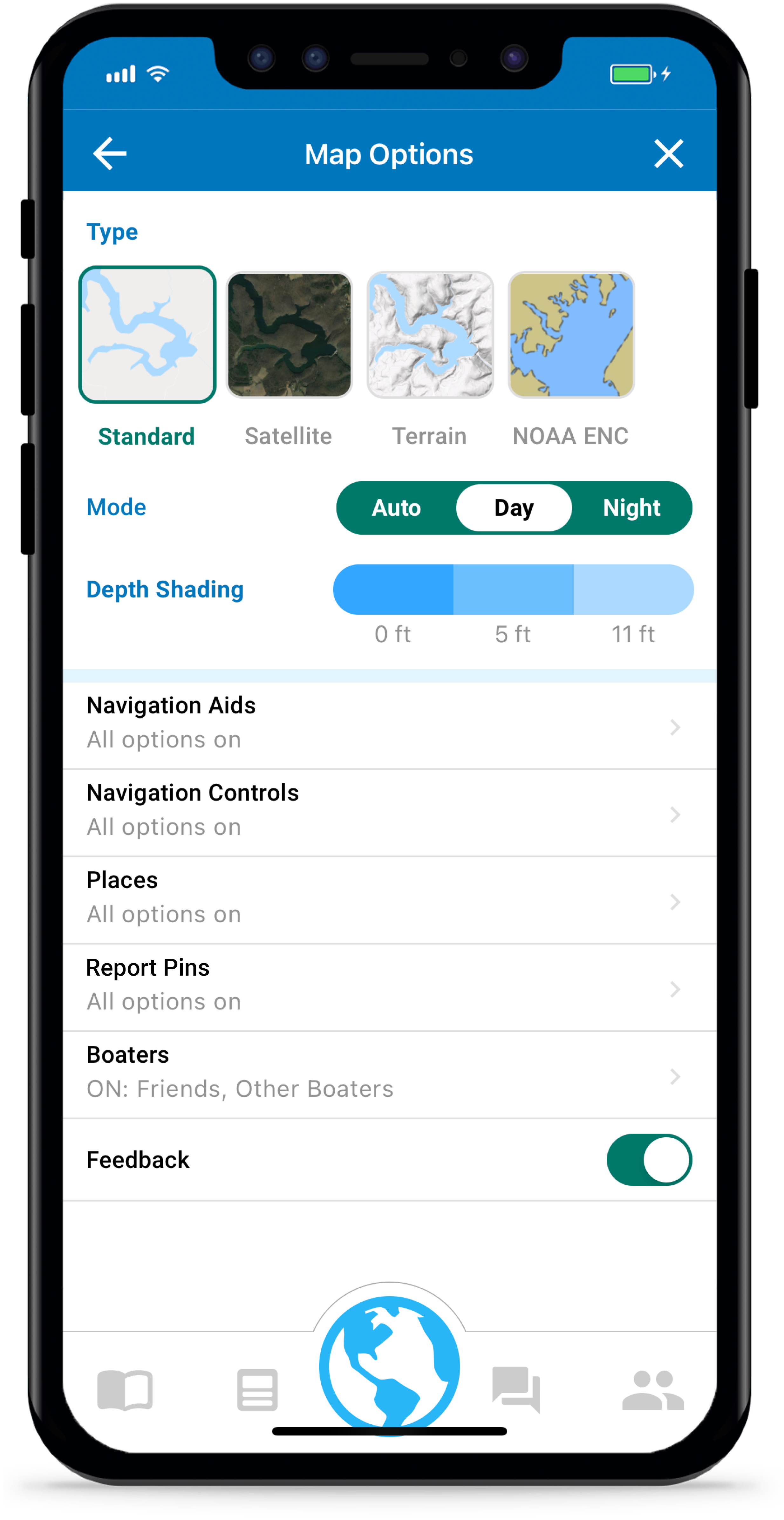Choose the Satellite map type
The height and width of the screenshot is (1520, 784).
pyautogui.click(x=289, y=335)
